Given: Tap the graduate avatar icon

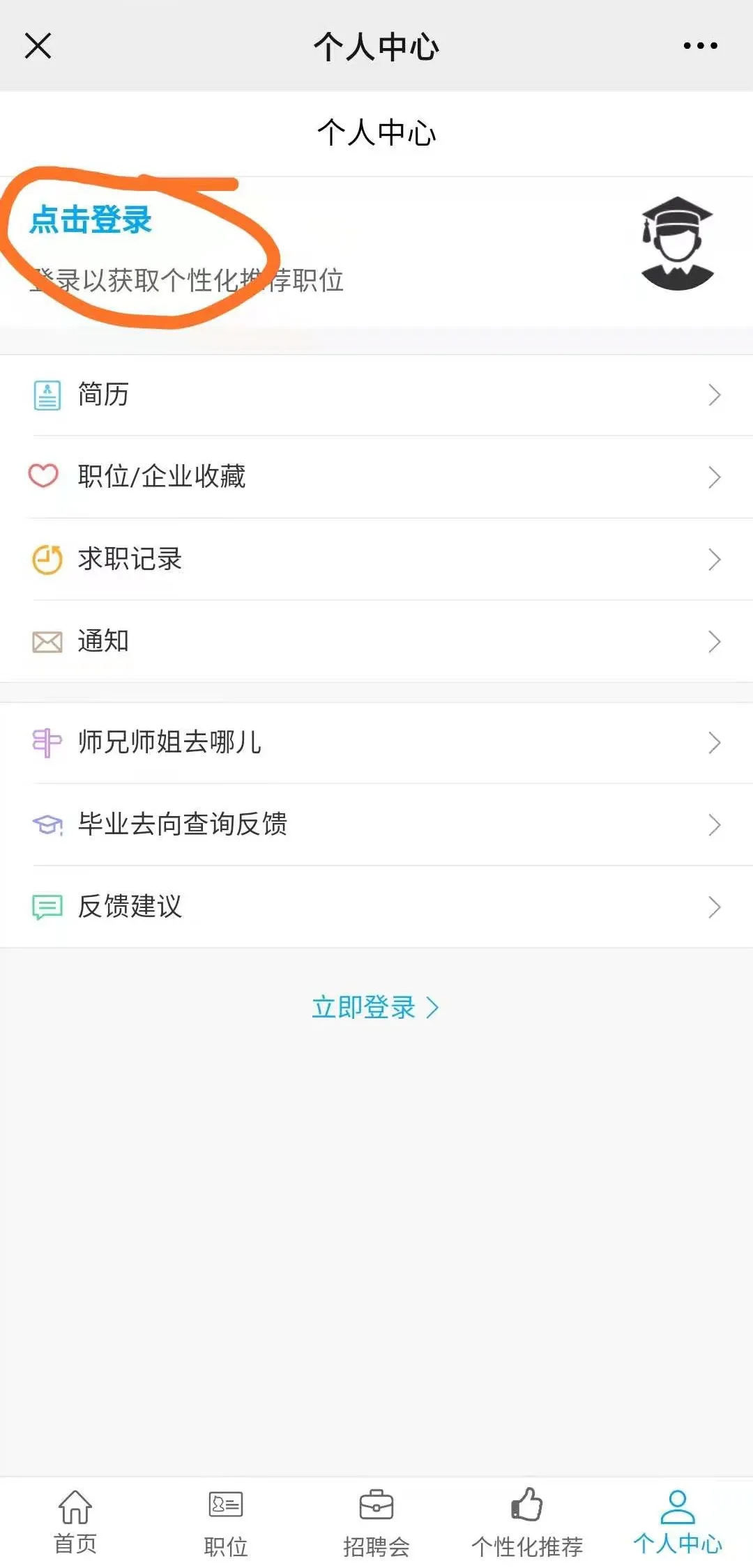Looking at the screenshot, I should pos(677,243).
